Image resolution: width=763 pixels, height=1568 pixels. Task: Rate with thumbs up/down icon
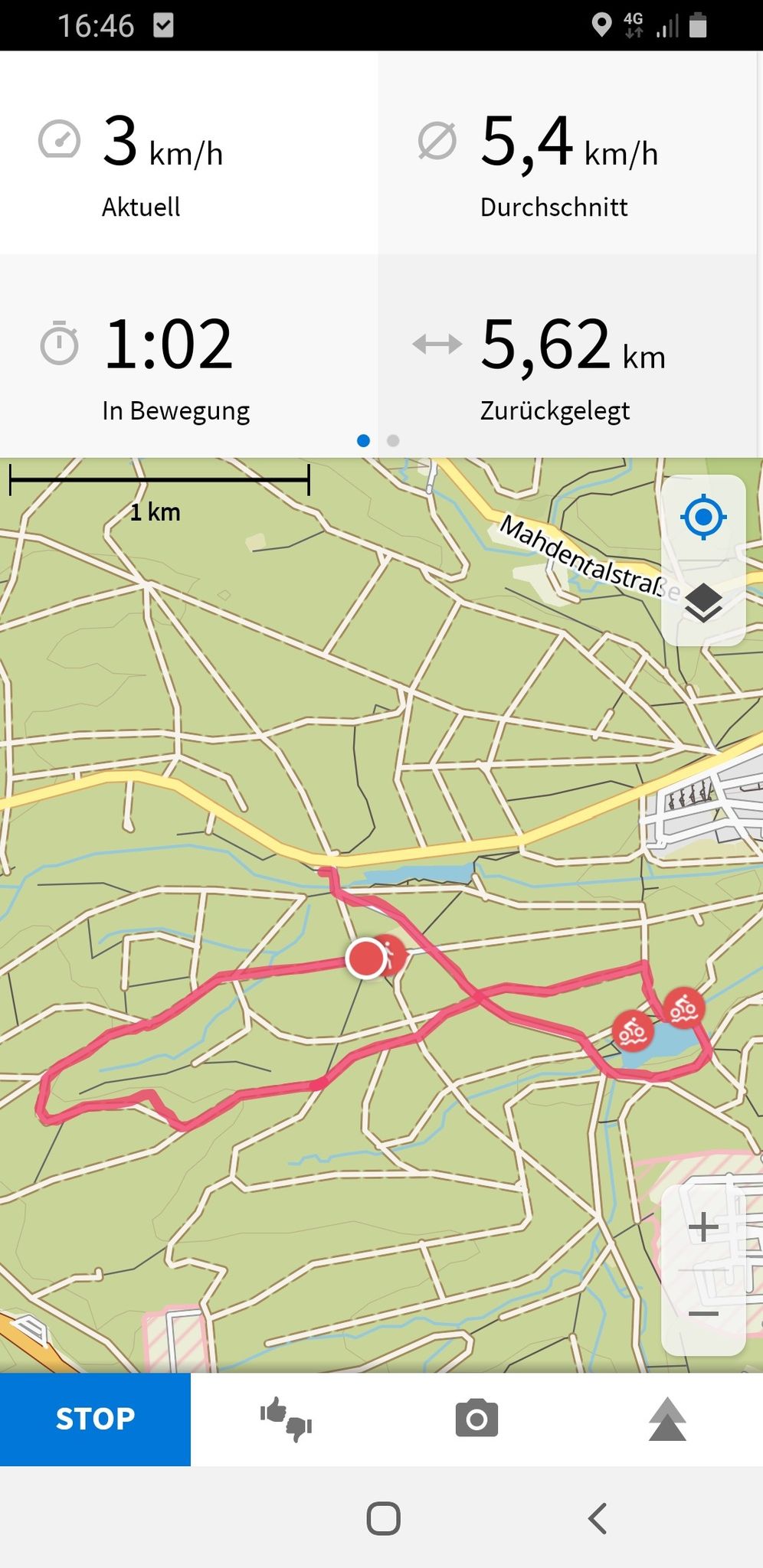pyautogui.click(x=286, y=1419)
